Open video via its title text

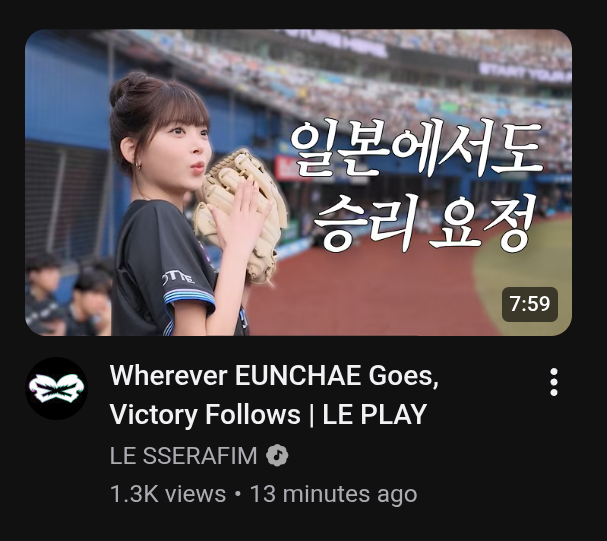[x=274, y=394]
